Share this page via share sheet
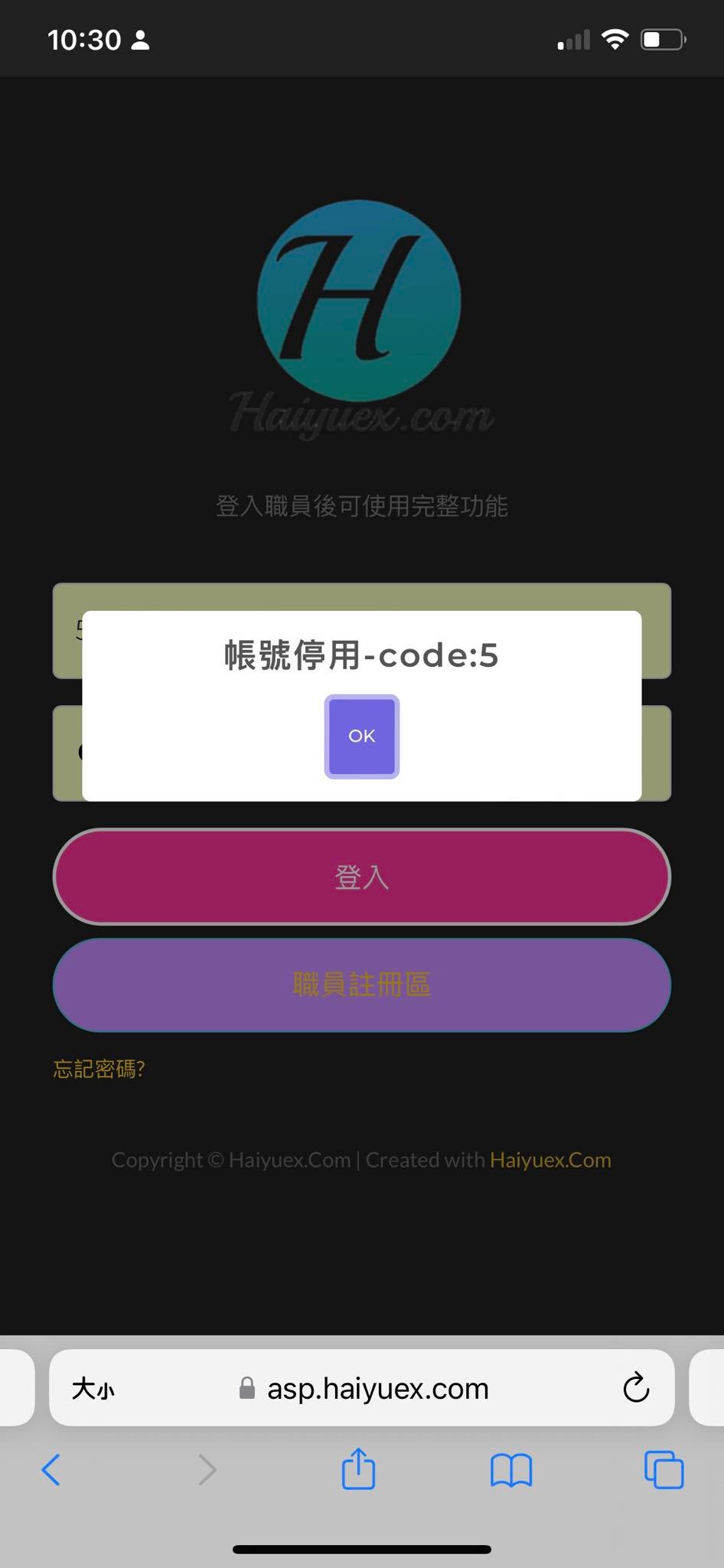724x1568 pixels. (358, 1469)
